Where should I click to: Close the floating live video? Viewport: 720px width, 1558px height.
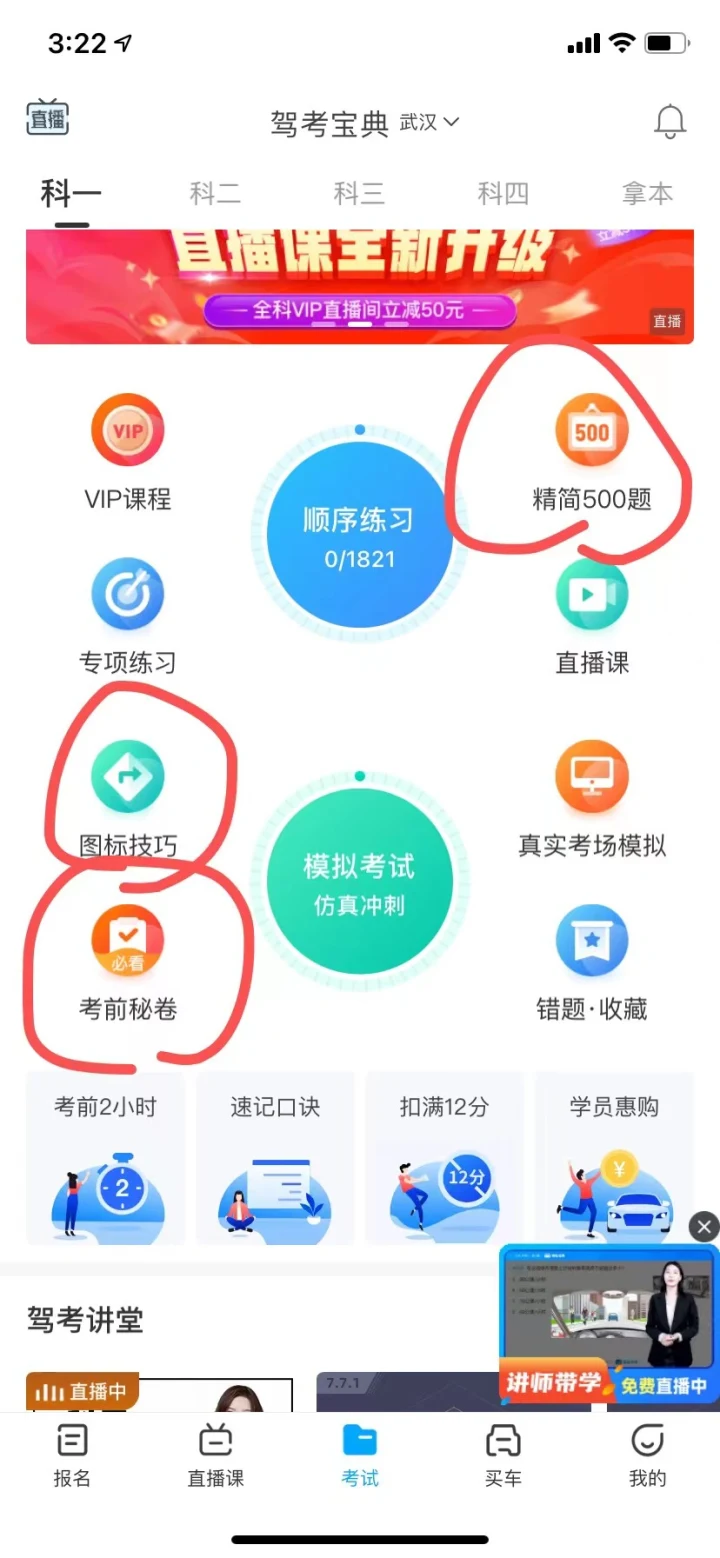(x=704, y=1226)
